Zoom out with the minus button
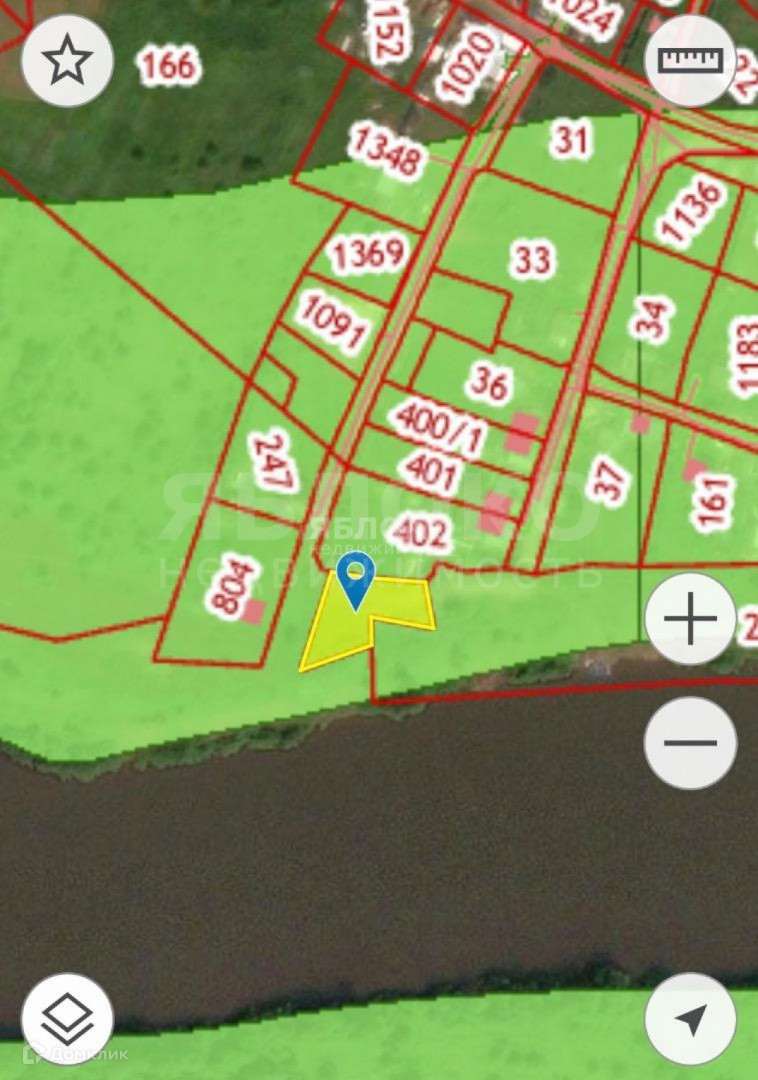 [690, 743]
